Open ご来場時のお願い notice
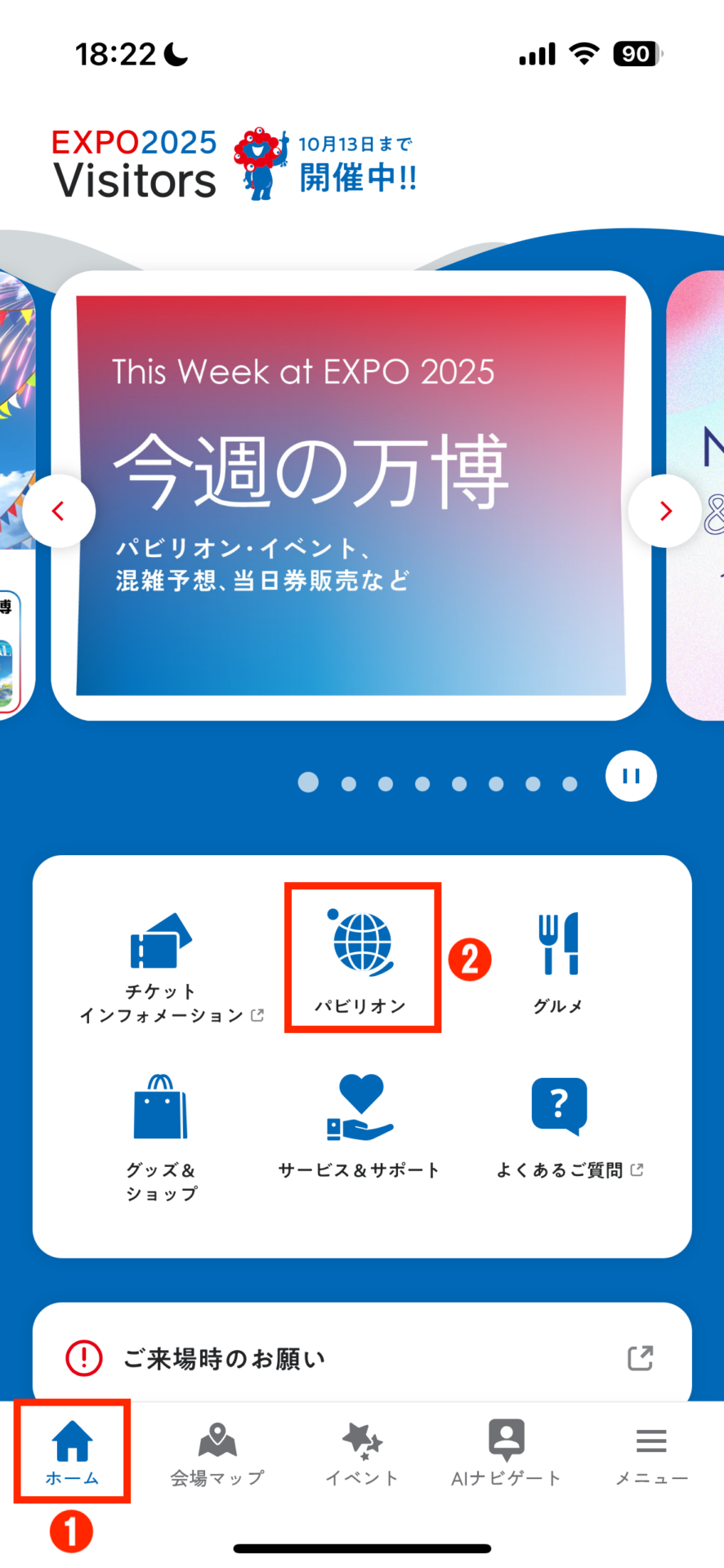 click(x=361, y=1358)
